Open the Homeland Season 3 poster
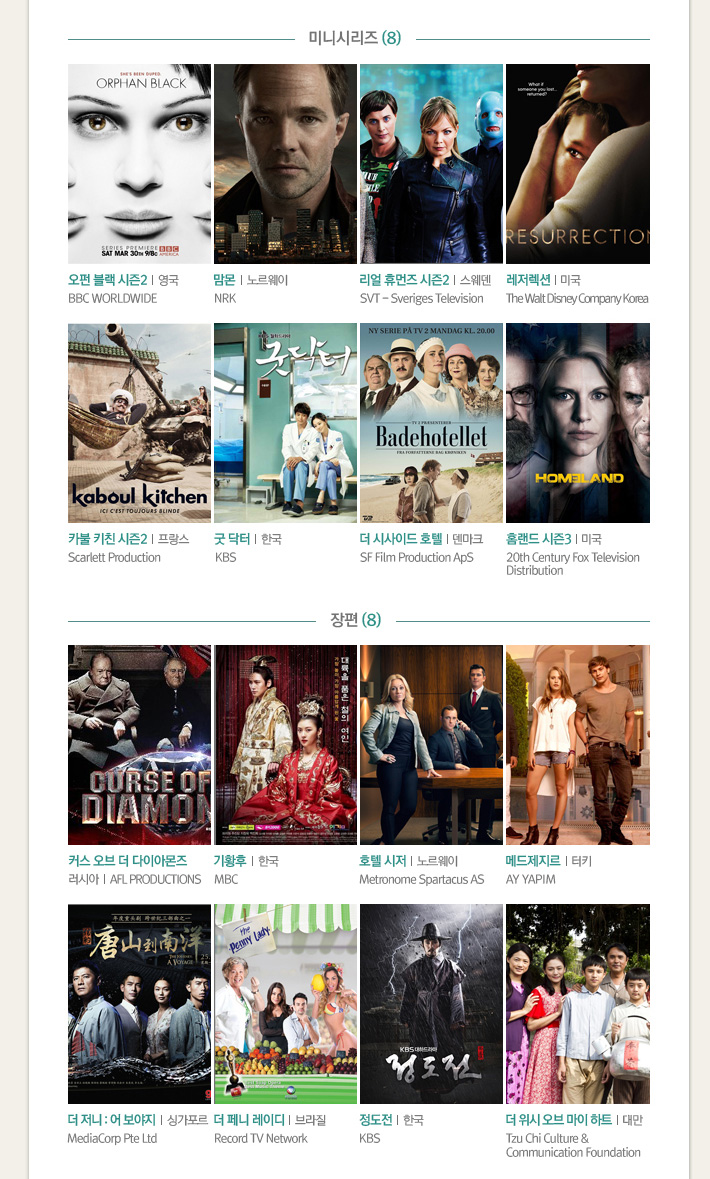This screenshot has width=710, height=1179. (x=577, y=422)
